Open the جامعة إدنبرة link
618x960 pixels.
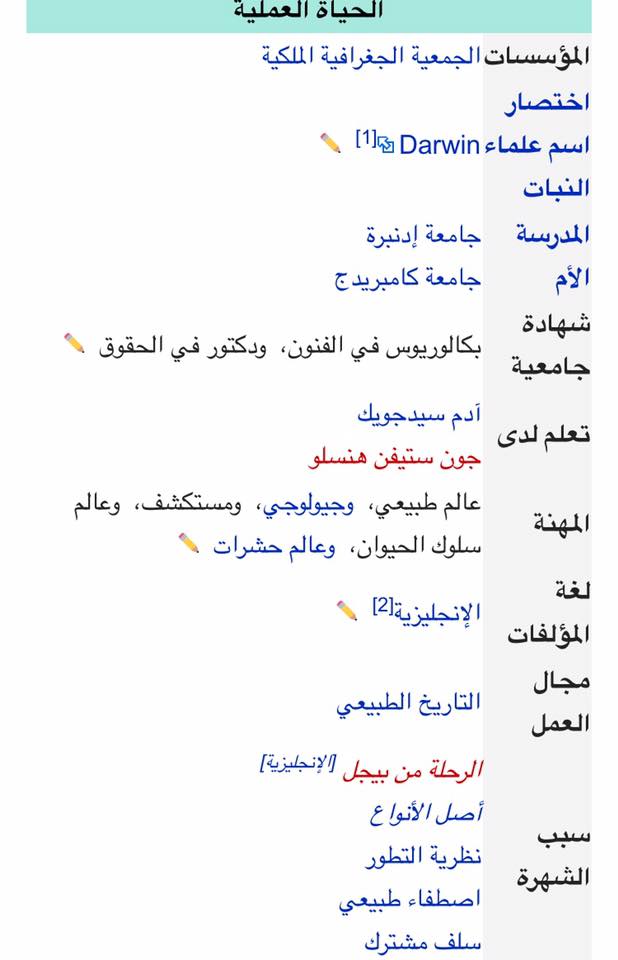tap(423, 234)
